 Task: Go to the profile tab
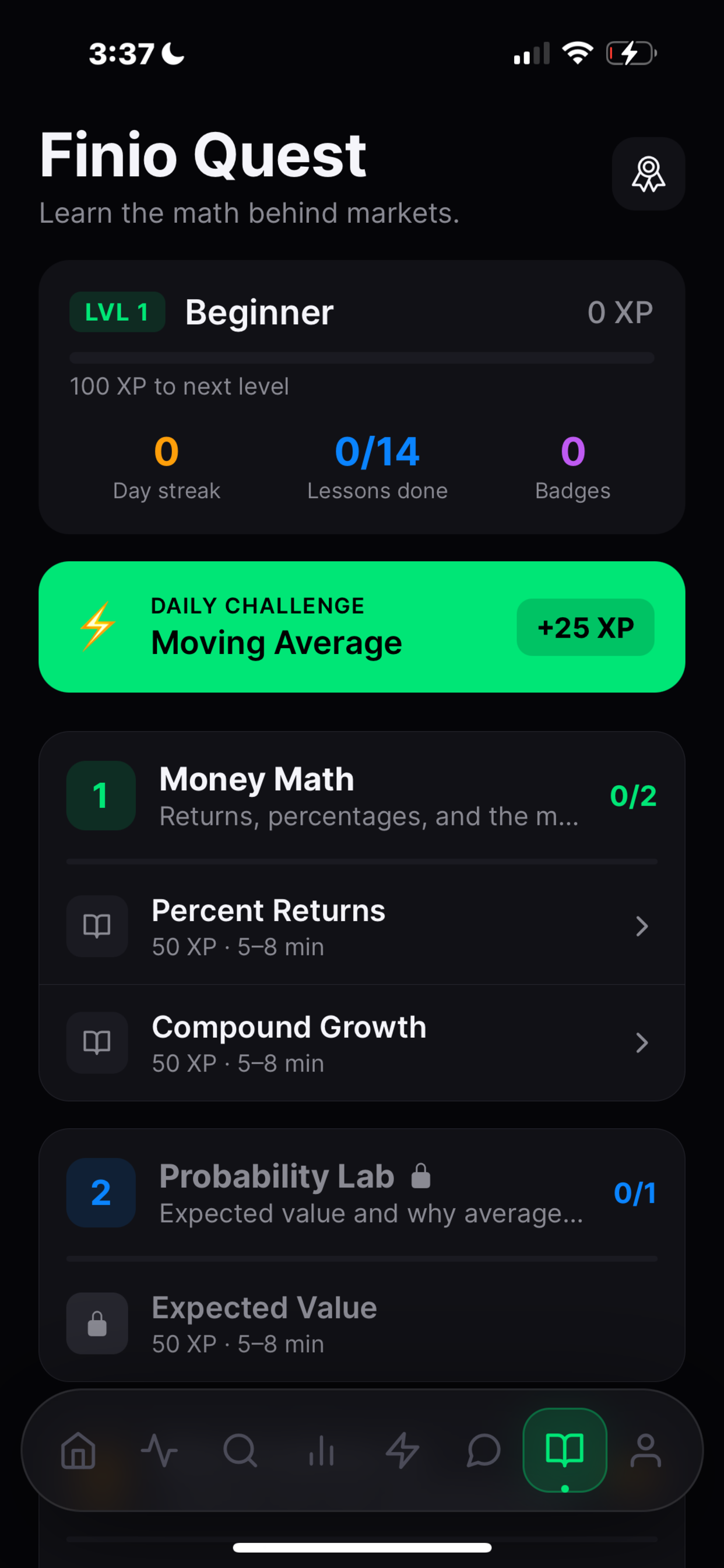[645, 1450]
